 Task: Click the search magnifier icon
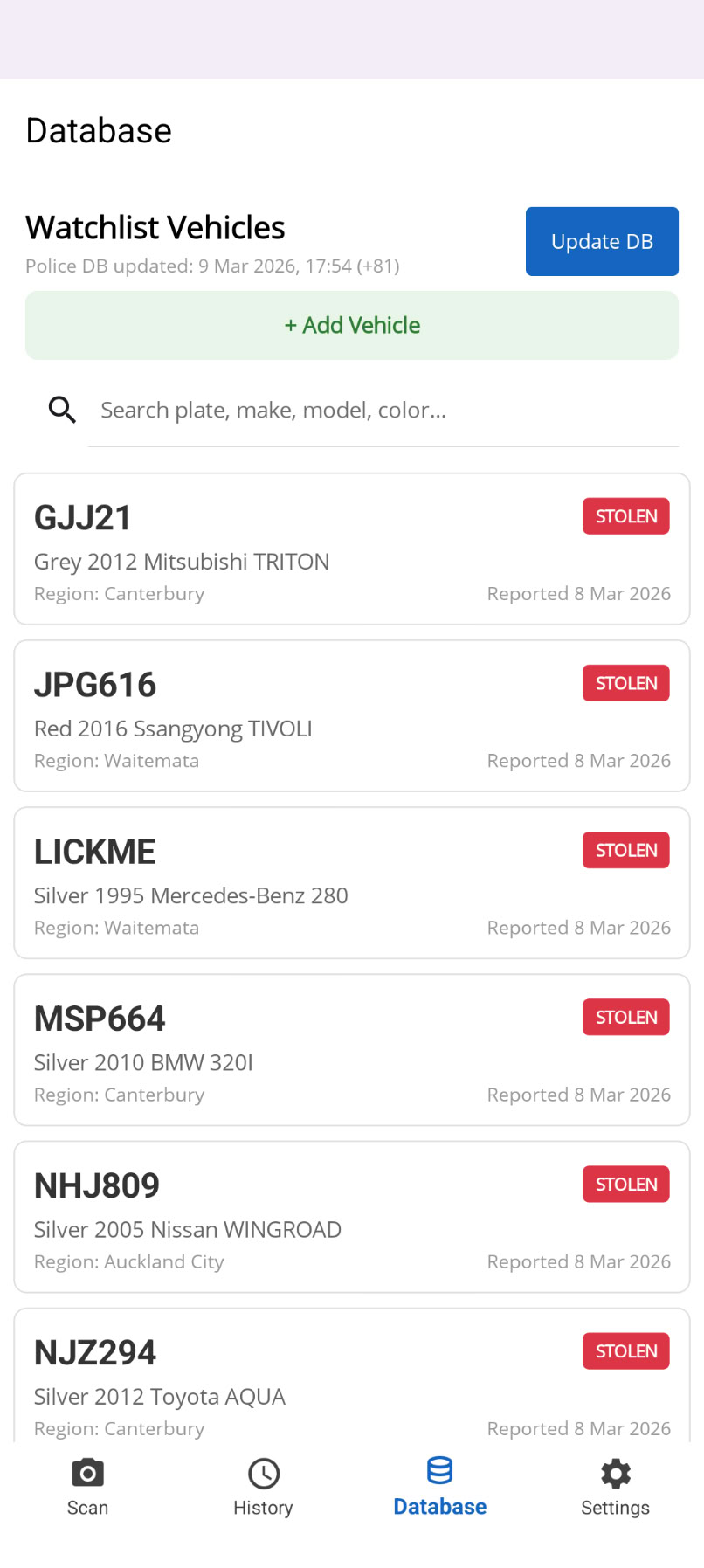click(x=61, y=409)
